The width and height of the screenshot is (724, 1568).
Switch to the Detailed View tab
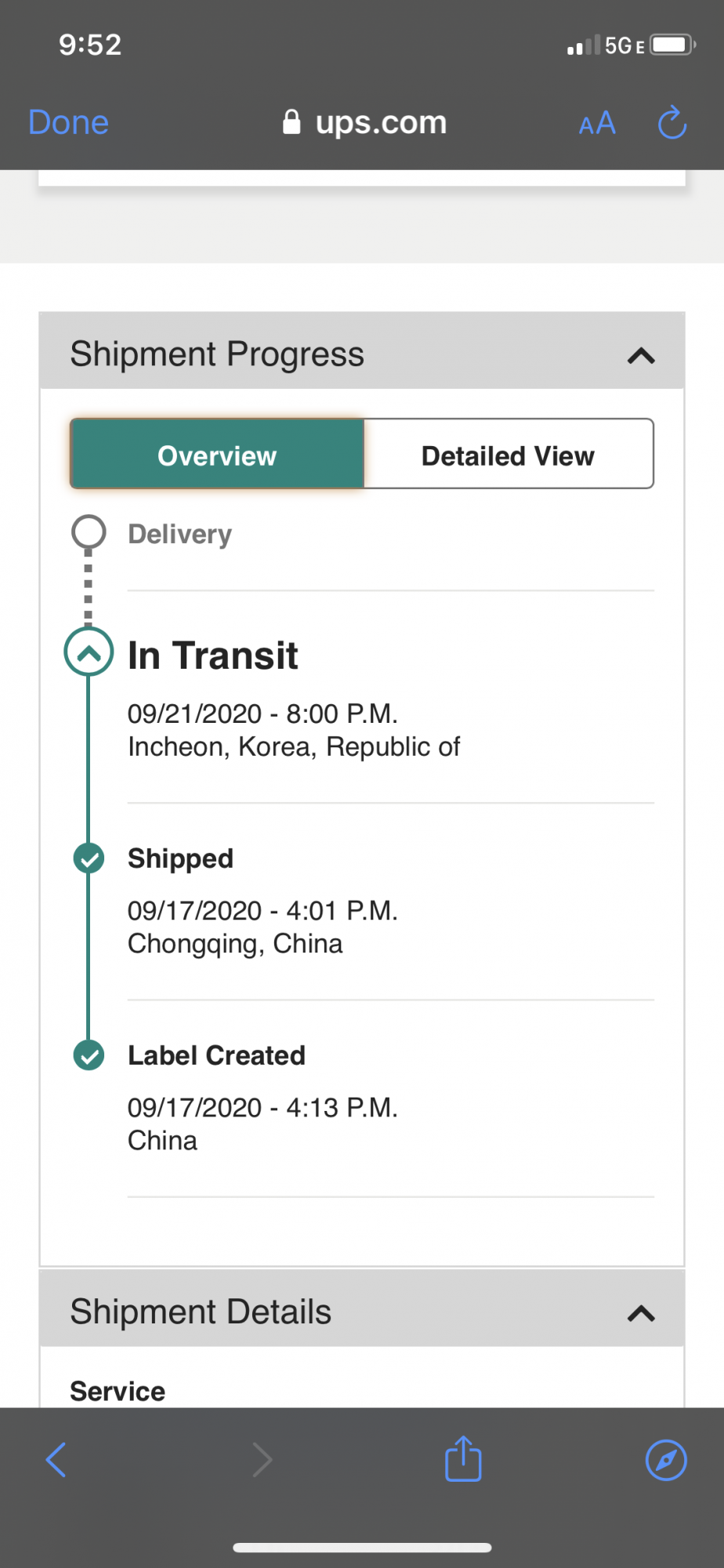[509, 454]
